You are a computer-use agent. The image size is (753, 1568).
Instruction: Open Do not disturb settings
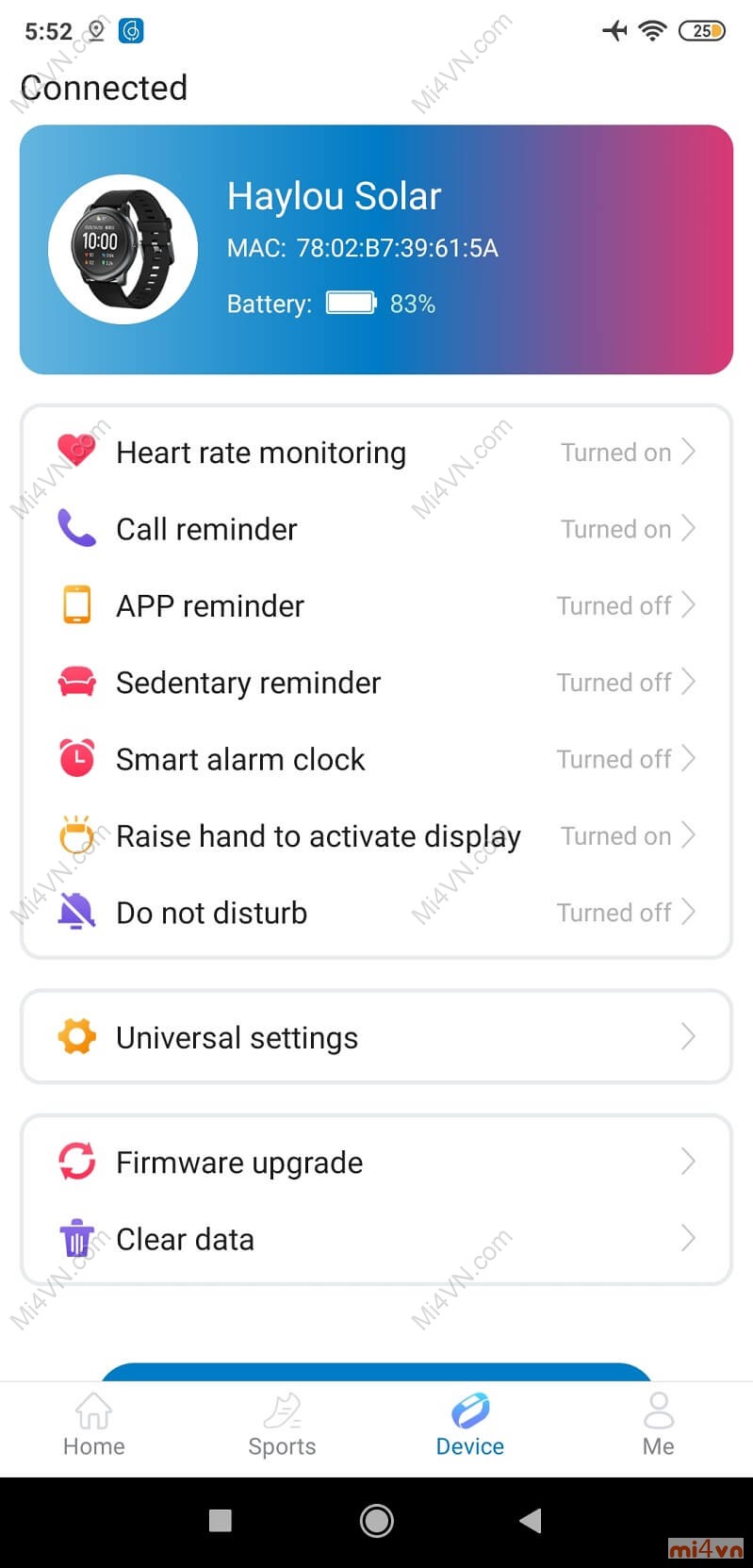pyautogui.click(x=375, y=913)
